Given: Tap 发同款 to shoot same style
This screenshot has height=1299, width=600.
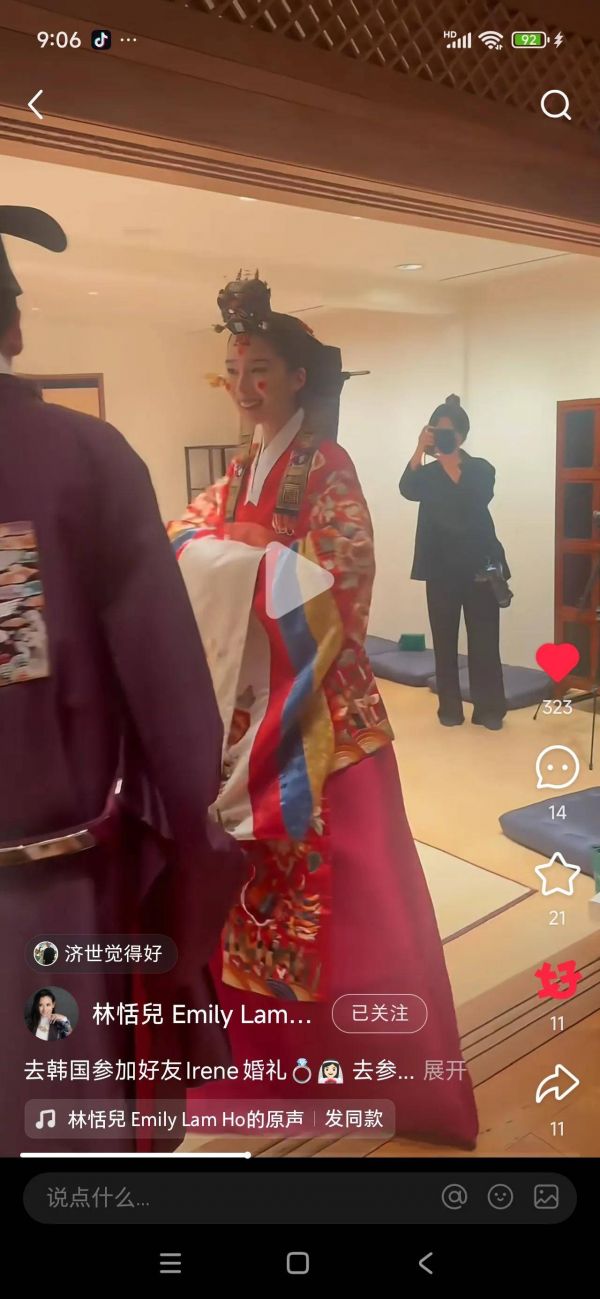Looking at the screenshot, I should (354, 1119).
